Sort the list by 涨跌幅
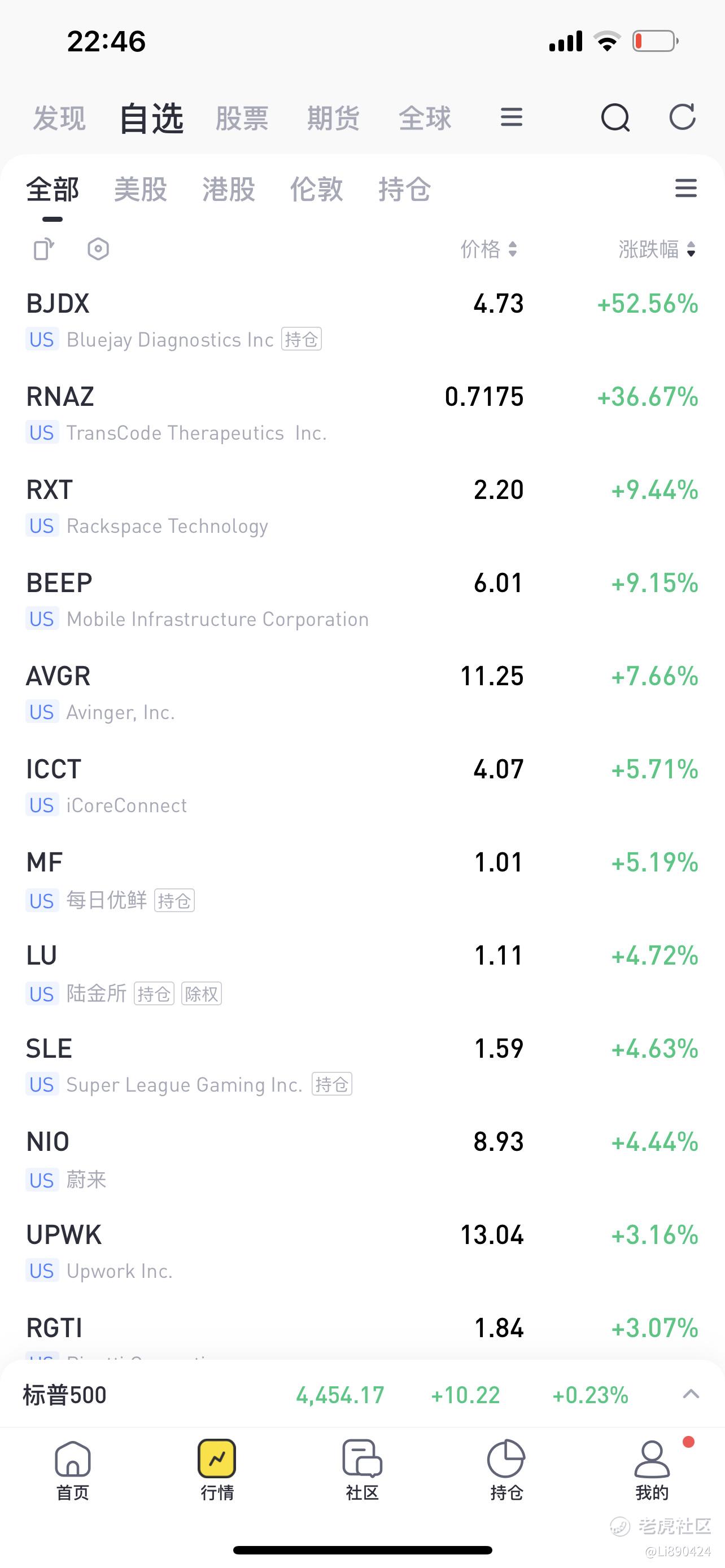The height and width of the screenshot is (1568, 725). (x=657, y=249)
